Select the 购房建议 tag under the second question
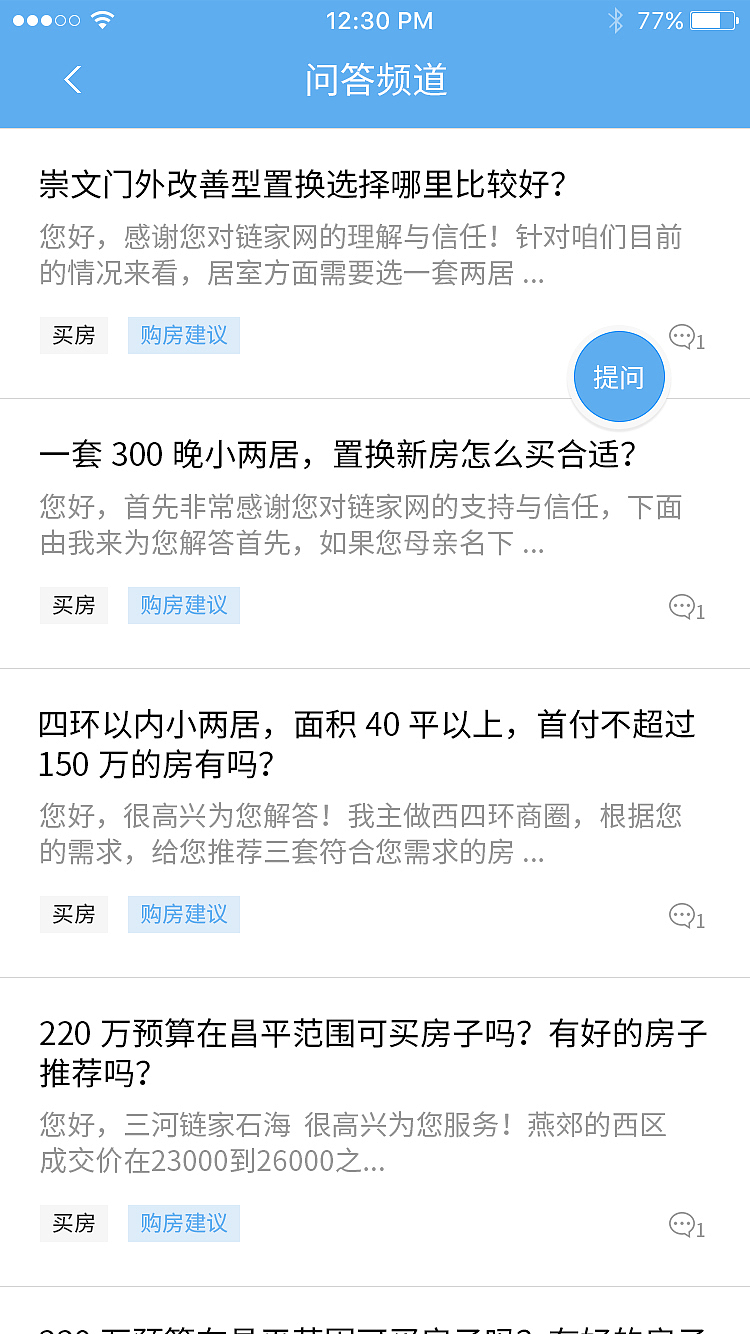 (x=183, y=605)
